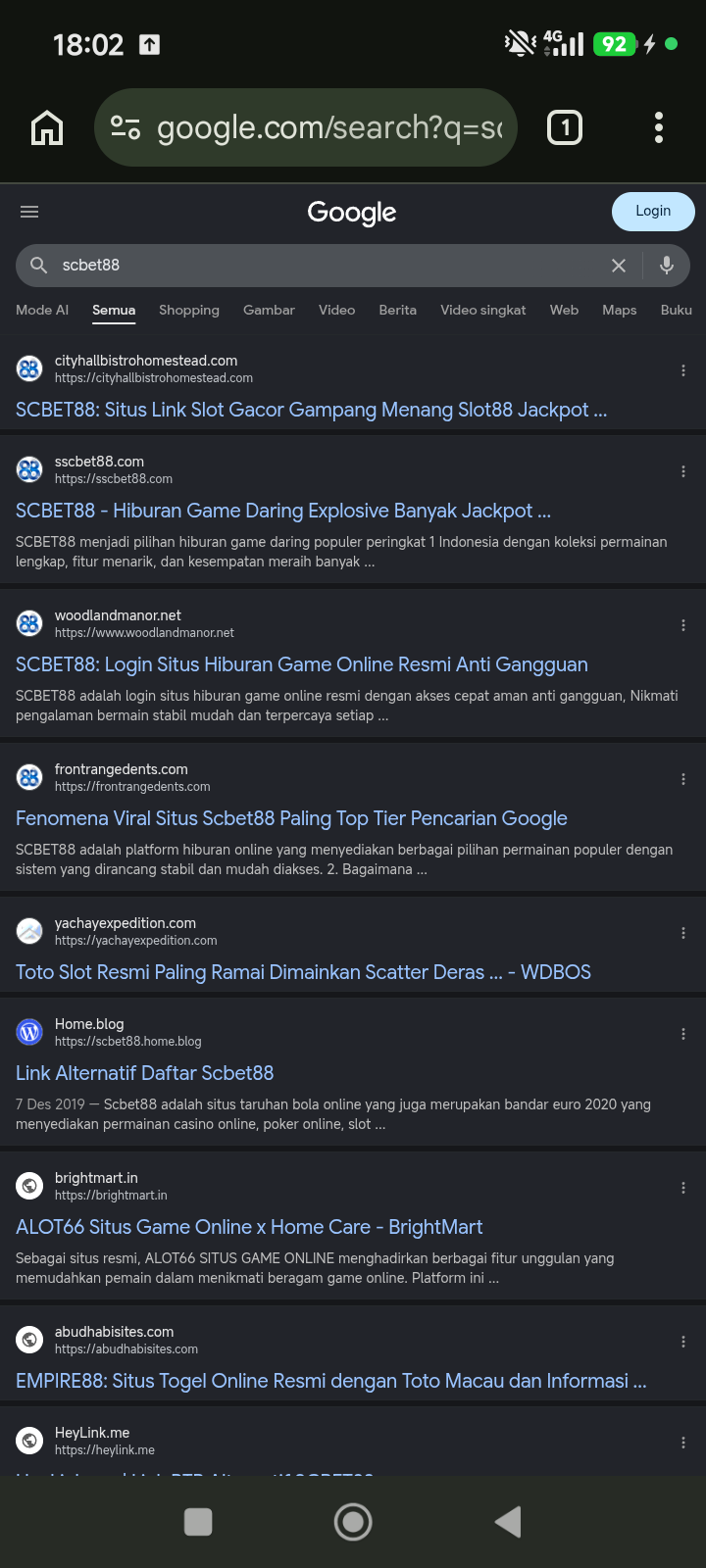Screen dimensions: 706x1568
Task: Switch to the Gambar tab
Action: (269, 310)
